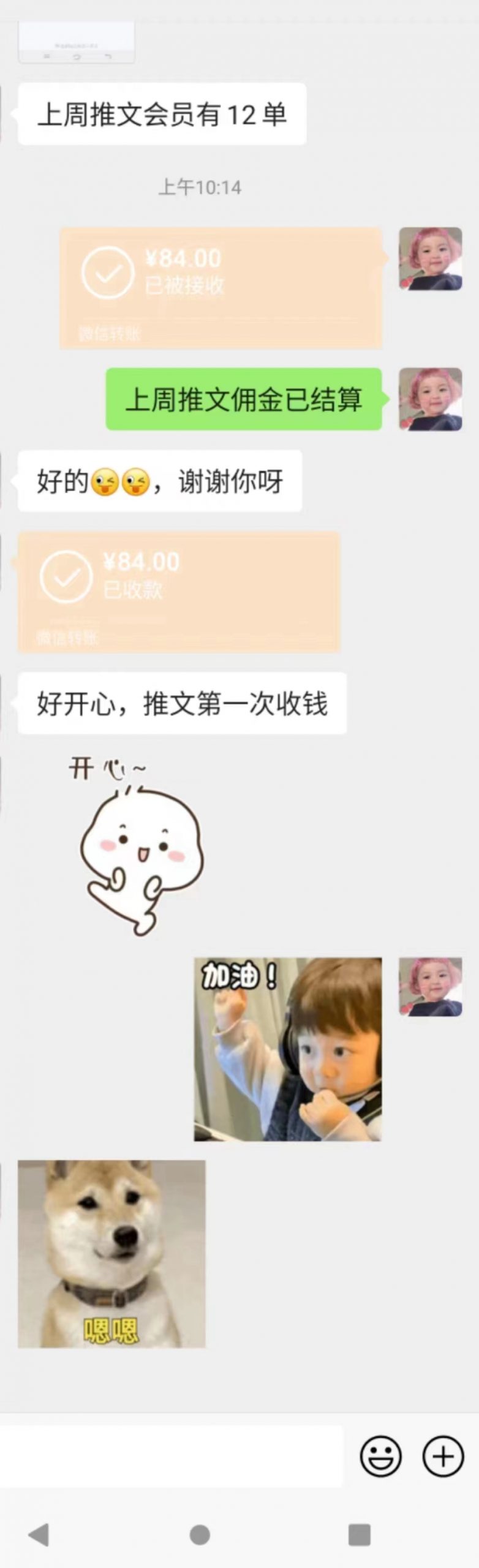Focus the message input field

point(172,1456)
